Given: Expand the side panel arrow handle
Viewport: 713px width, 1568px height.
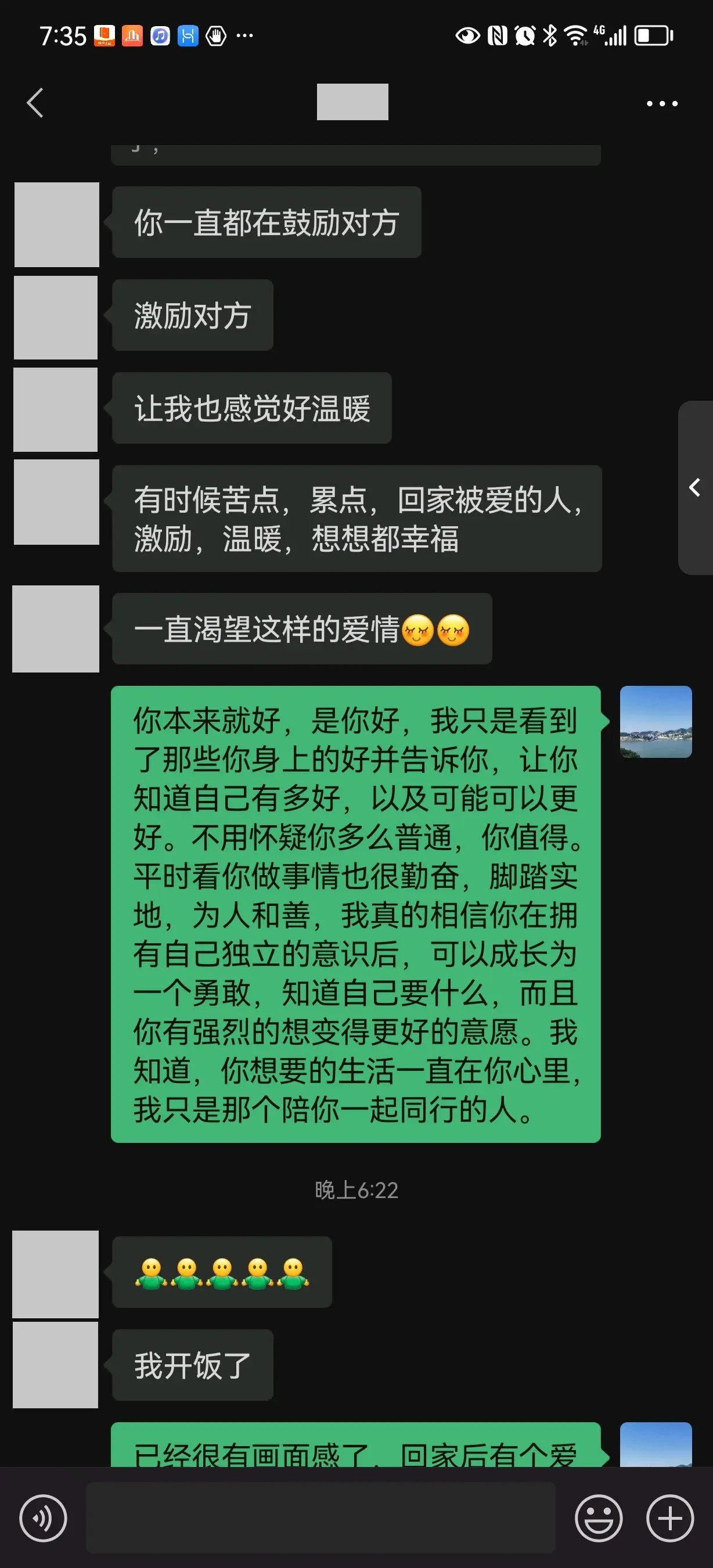Looking at the screenshot, I should (x=696, y=487).
